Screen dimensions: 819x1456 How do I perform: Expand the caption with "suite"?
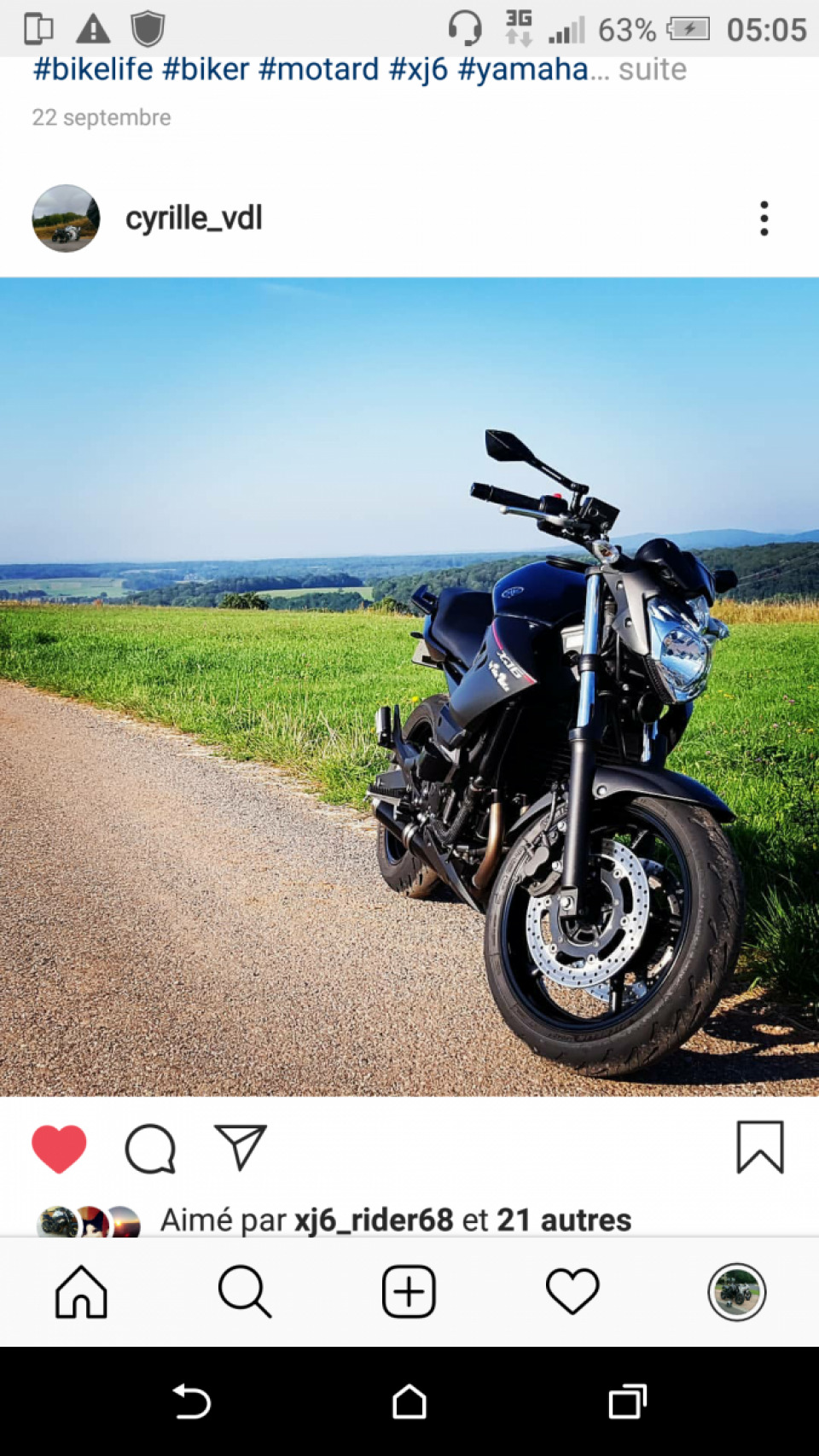coord(653,70)
